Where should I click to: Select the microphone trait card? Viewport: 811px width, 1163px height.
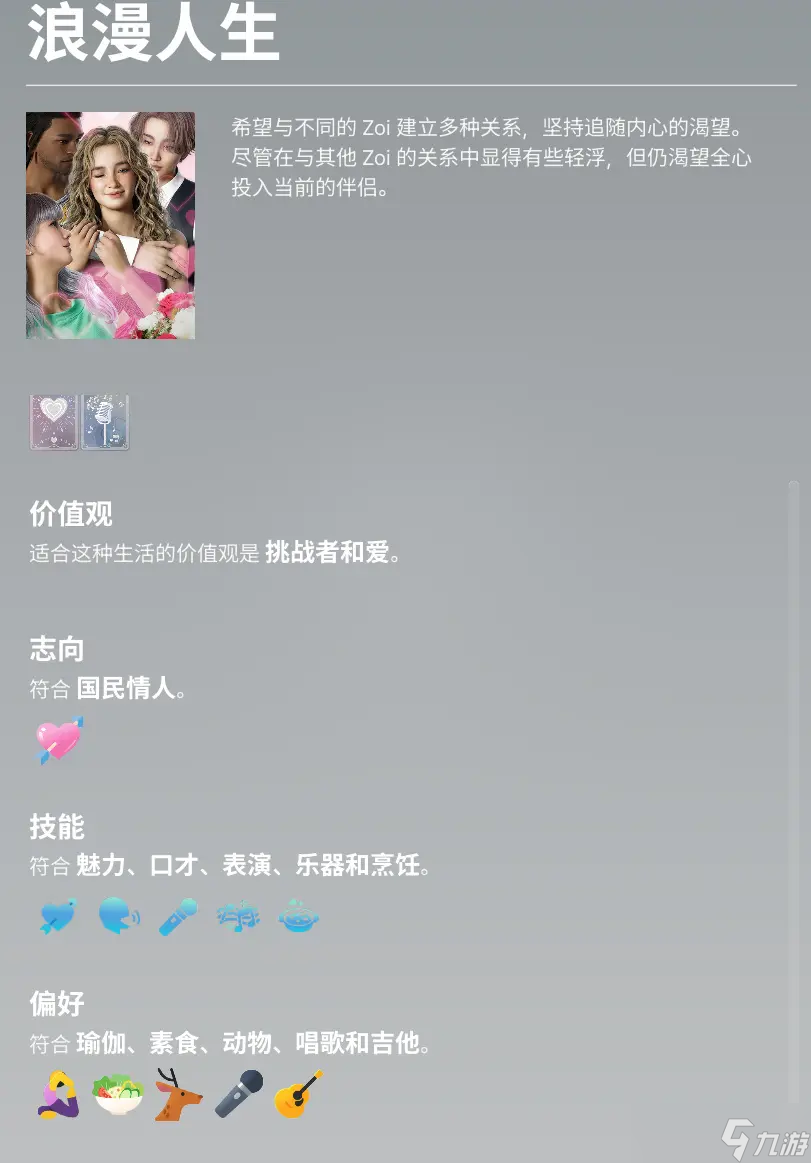point(104,421)
